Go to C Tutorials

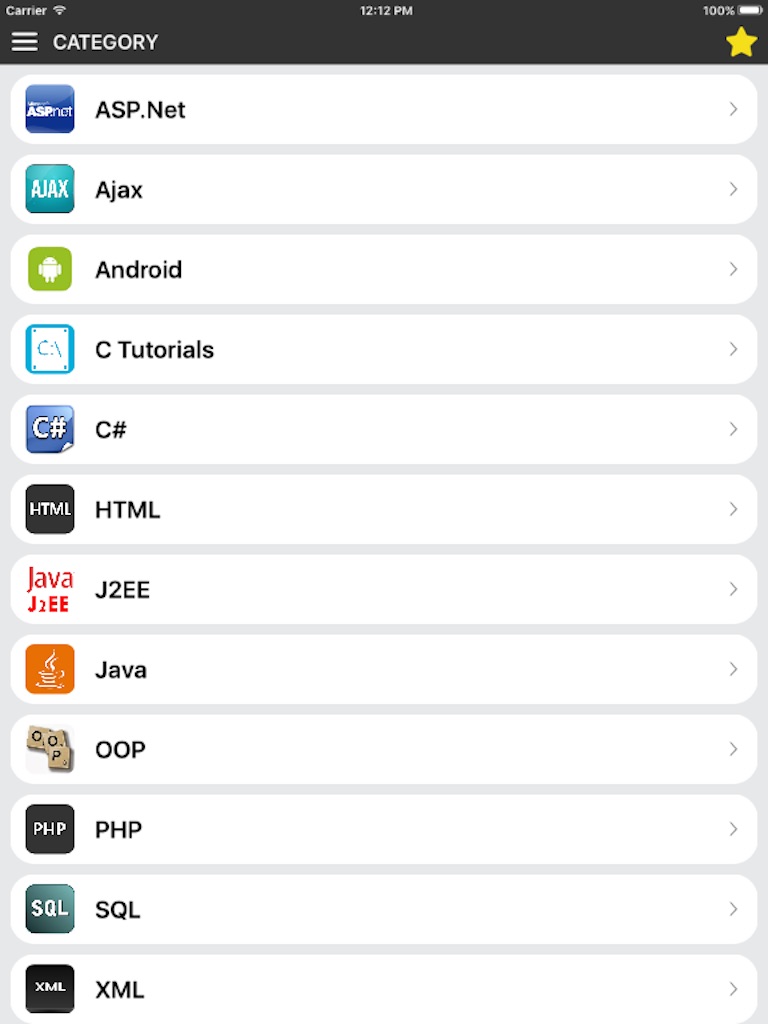384,349
